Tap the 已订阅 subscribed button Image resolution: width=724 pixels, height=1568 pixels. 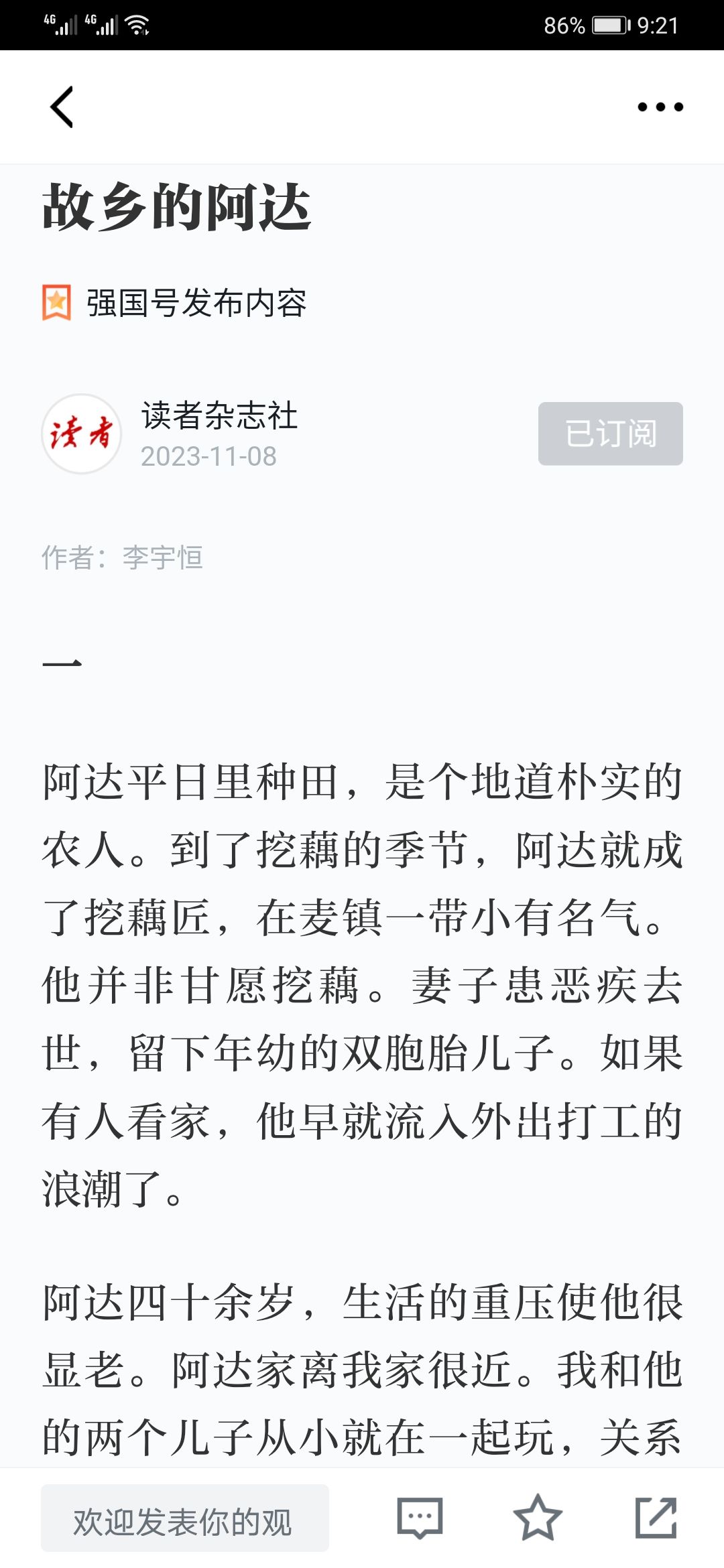click(610, 434)
